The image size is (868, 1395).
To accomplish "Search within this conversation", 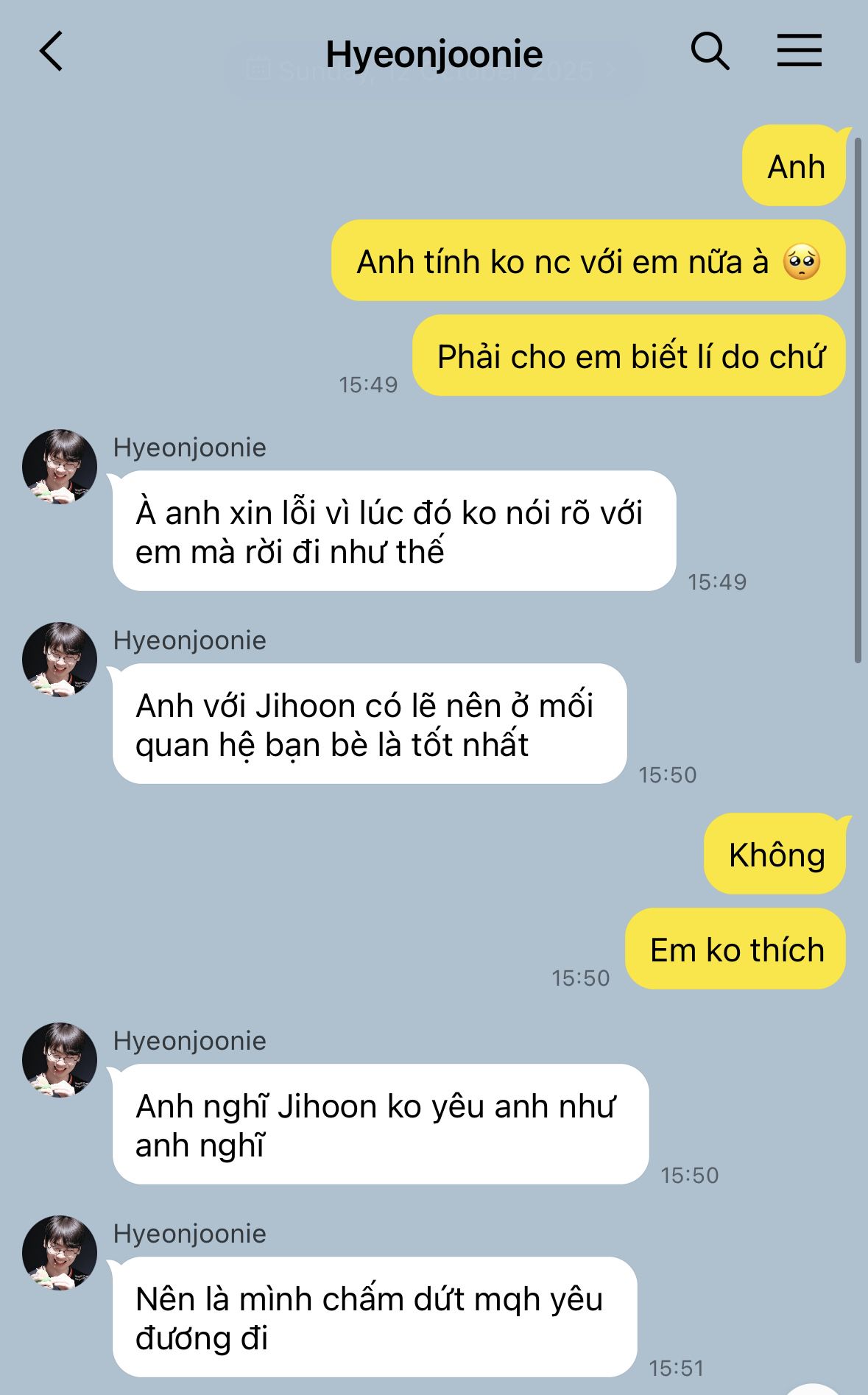I will tap(710, 52).
